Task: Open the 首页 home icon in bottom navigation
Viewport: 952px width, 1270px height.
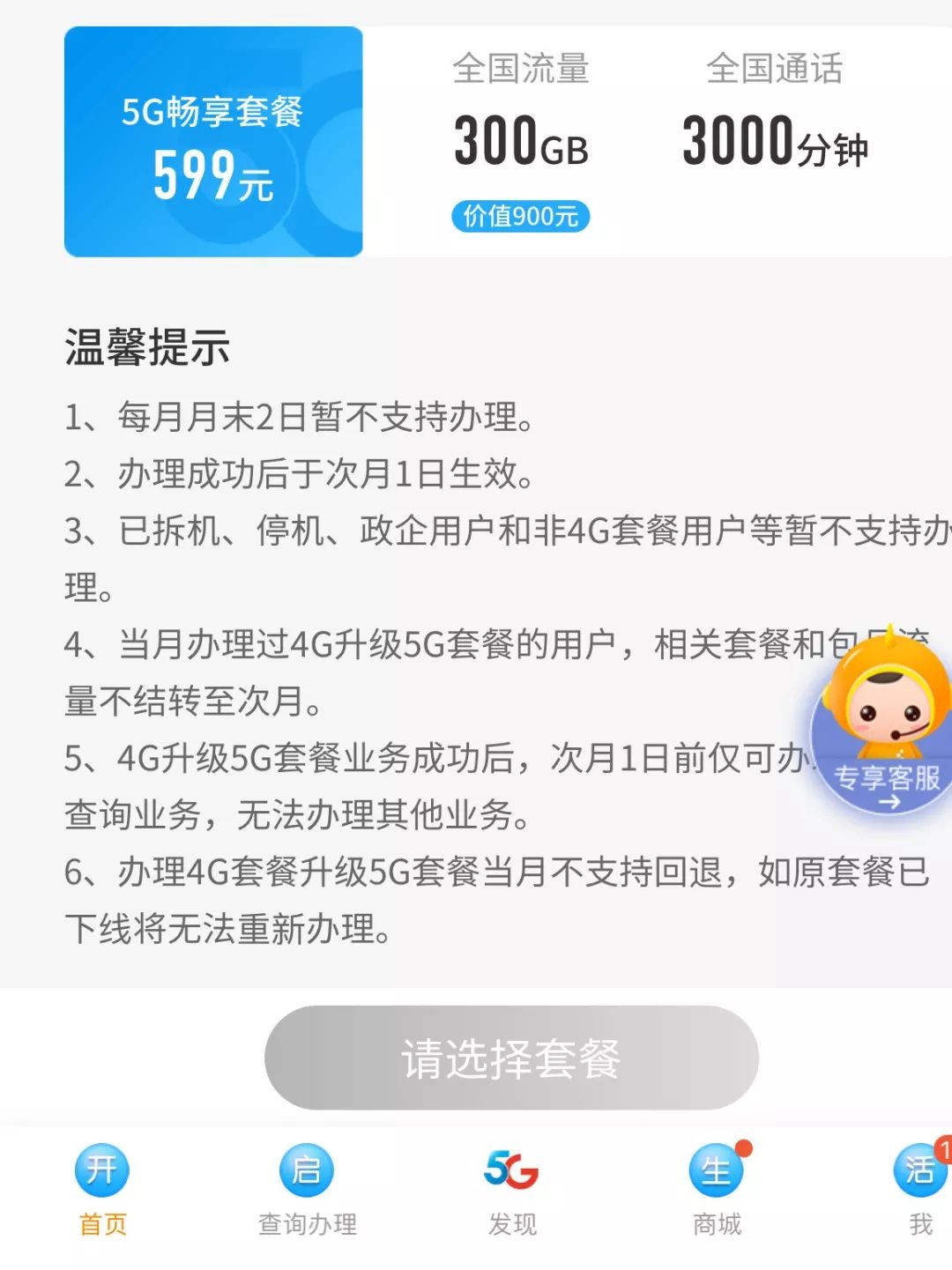Action: [x=103, y=1172]
